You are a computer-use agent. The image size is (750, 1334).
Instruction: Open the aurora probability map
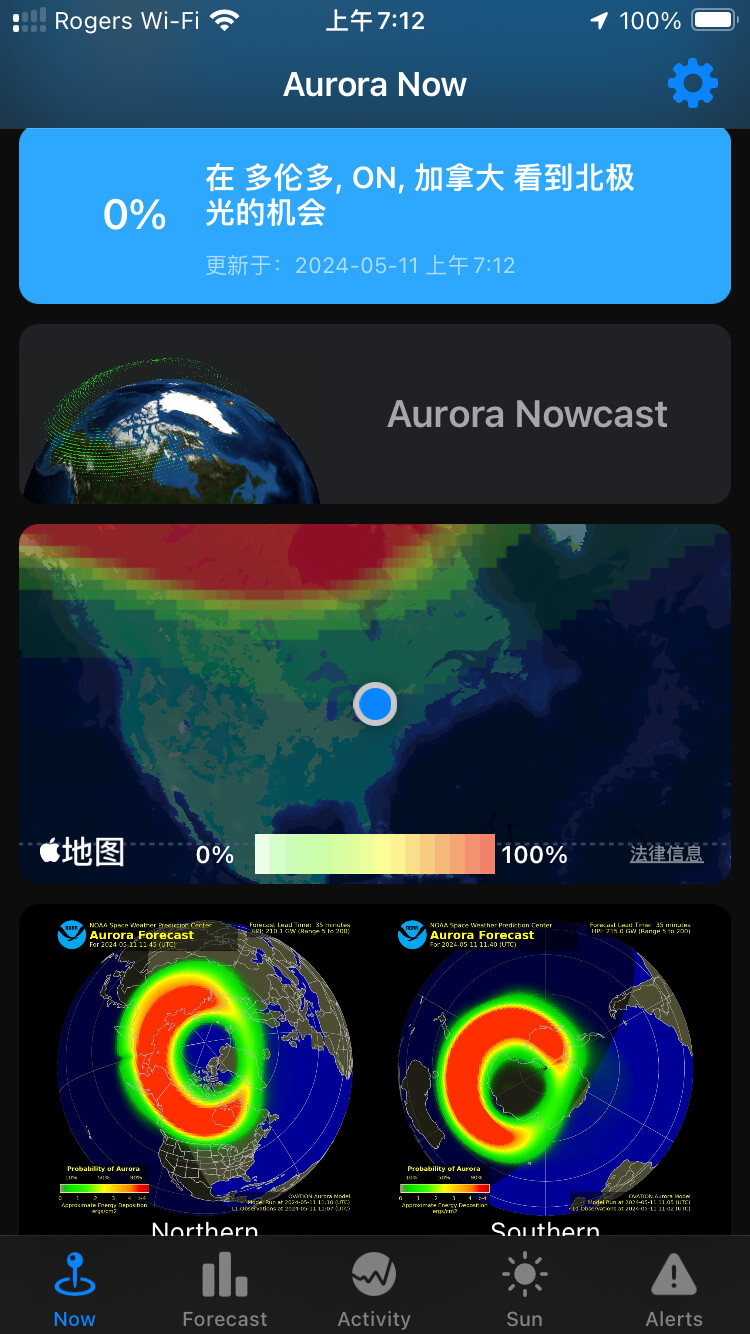(375, 680)
